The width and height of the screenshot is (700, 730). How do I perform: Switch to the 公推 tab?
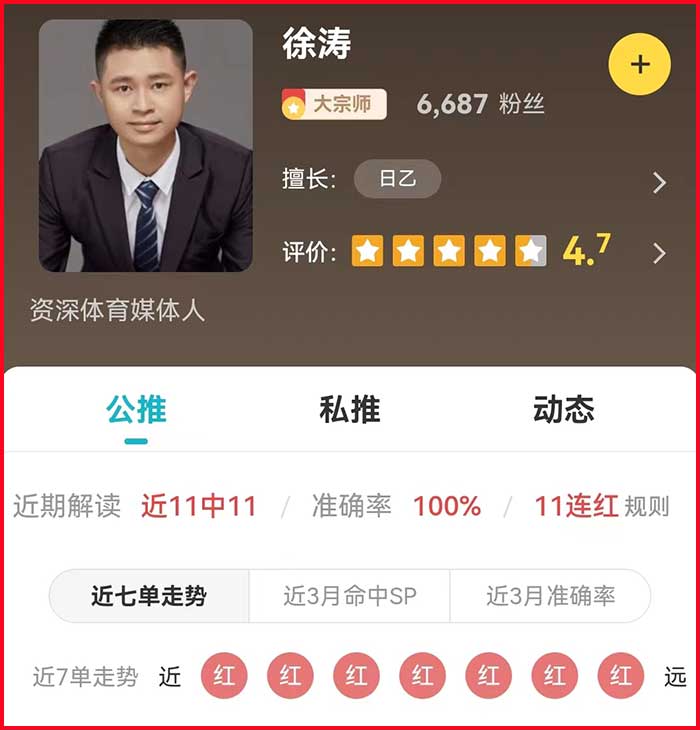[136, 409]
